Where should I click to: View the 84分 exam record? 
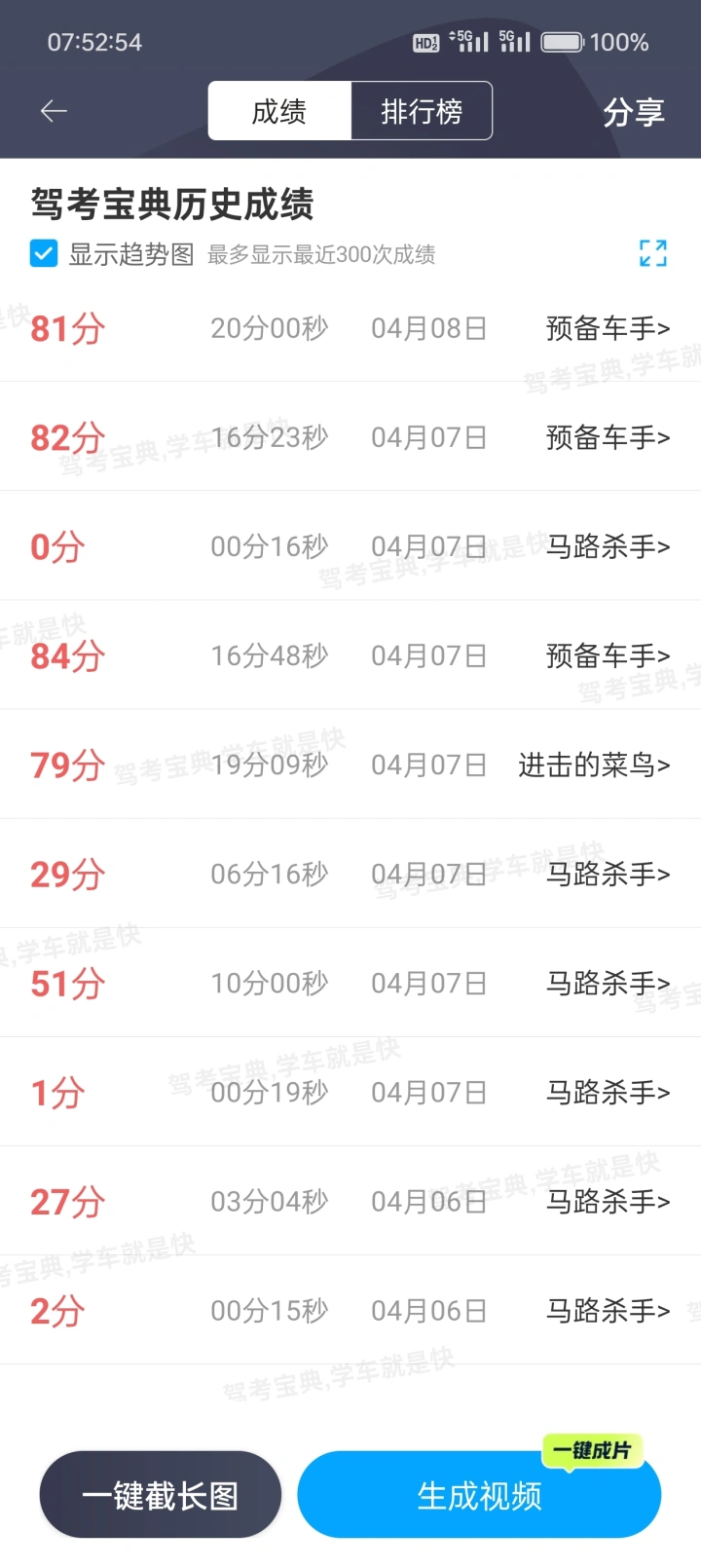point(350,655)
